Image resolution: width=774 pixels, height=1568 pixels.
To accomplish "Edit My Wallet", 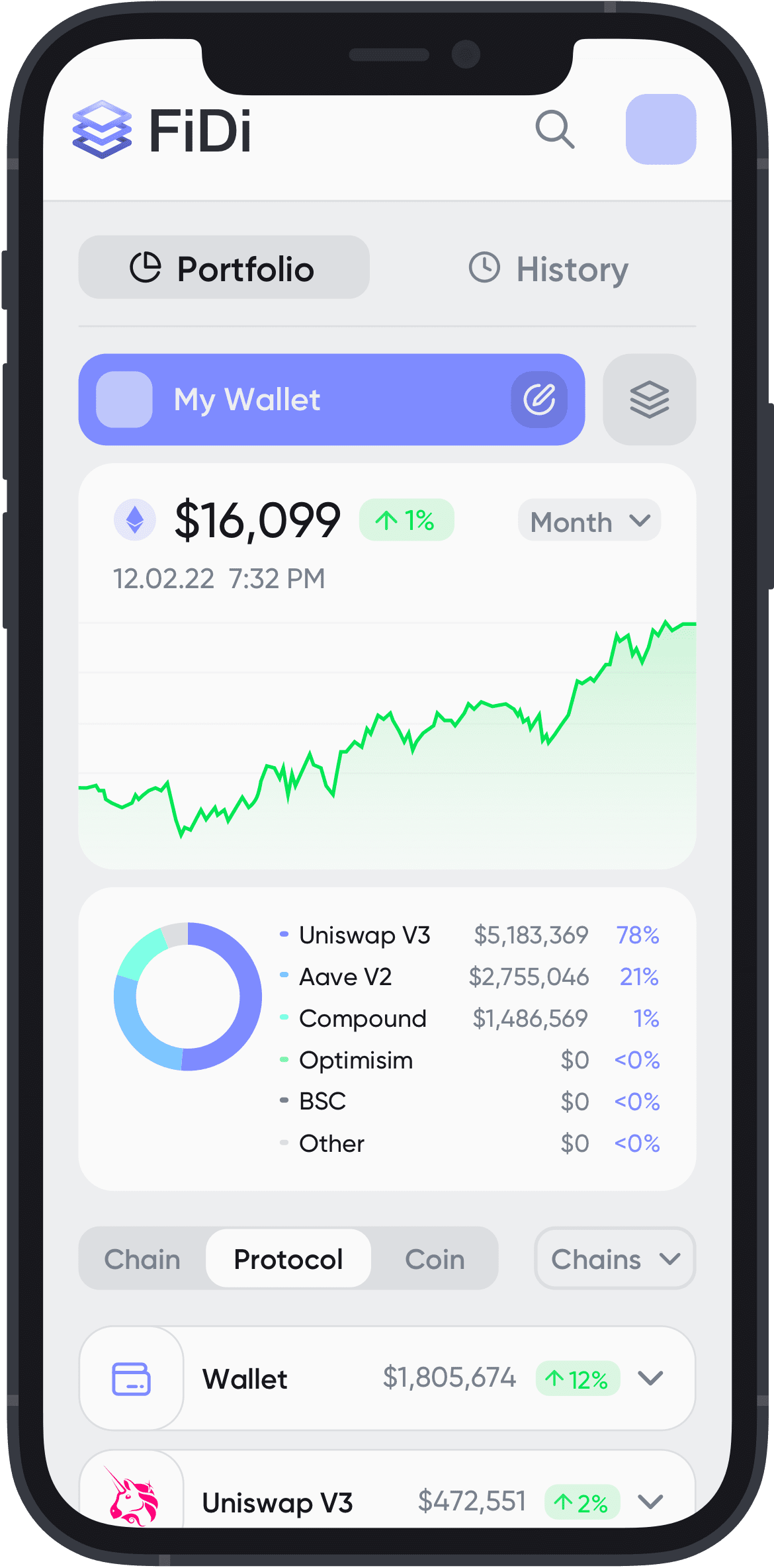I will pos(539,400).
